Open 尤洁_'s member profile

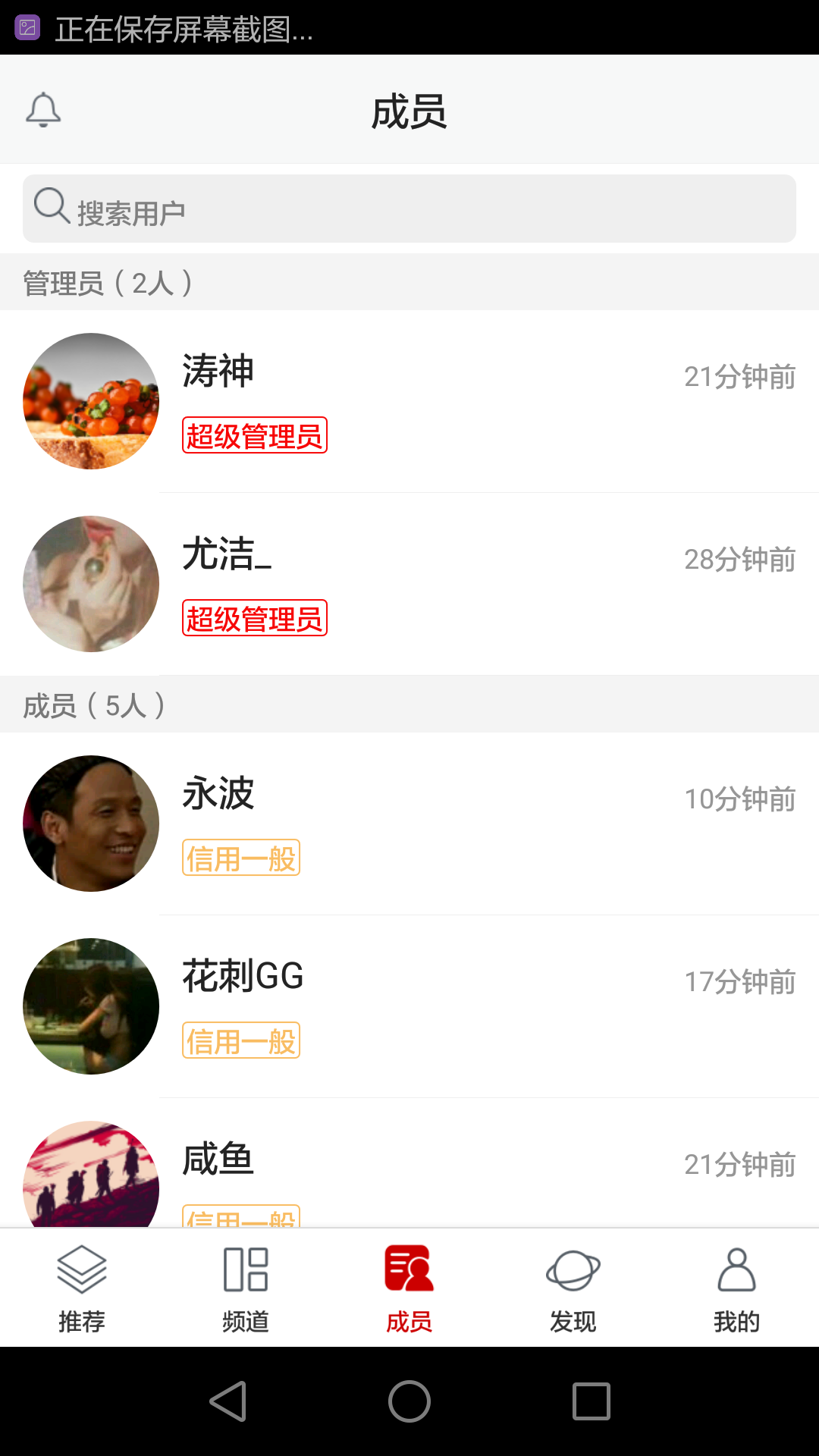coord(409,584)
